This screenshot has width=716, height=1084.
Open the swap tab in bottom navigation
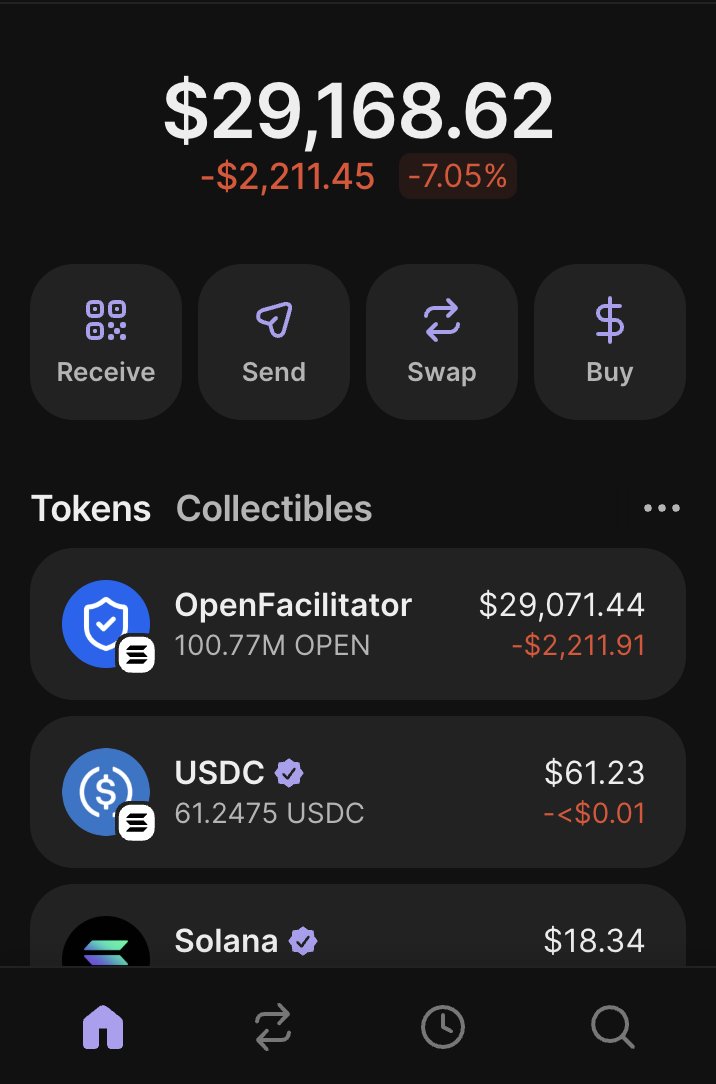click(x=273, y=1026)
